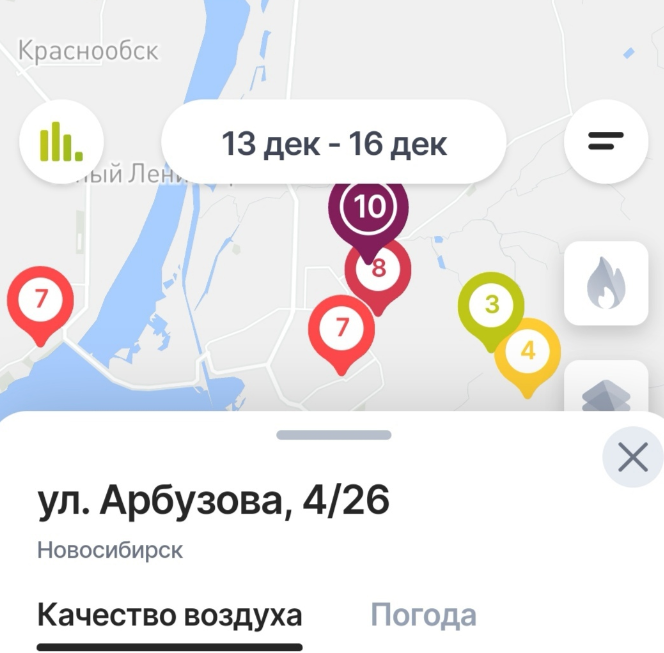This screenshot has width=664, height=653.
Task: Tap the date range 13 дек - 16 дек
Action: point(334,142)
